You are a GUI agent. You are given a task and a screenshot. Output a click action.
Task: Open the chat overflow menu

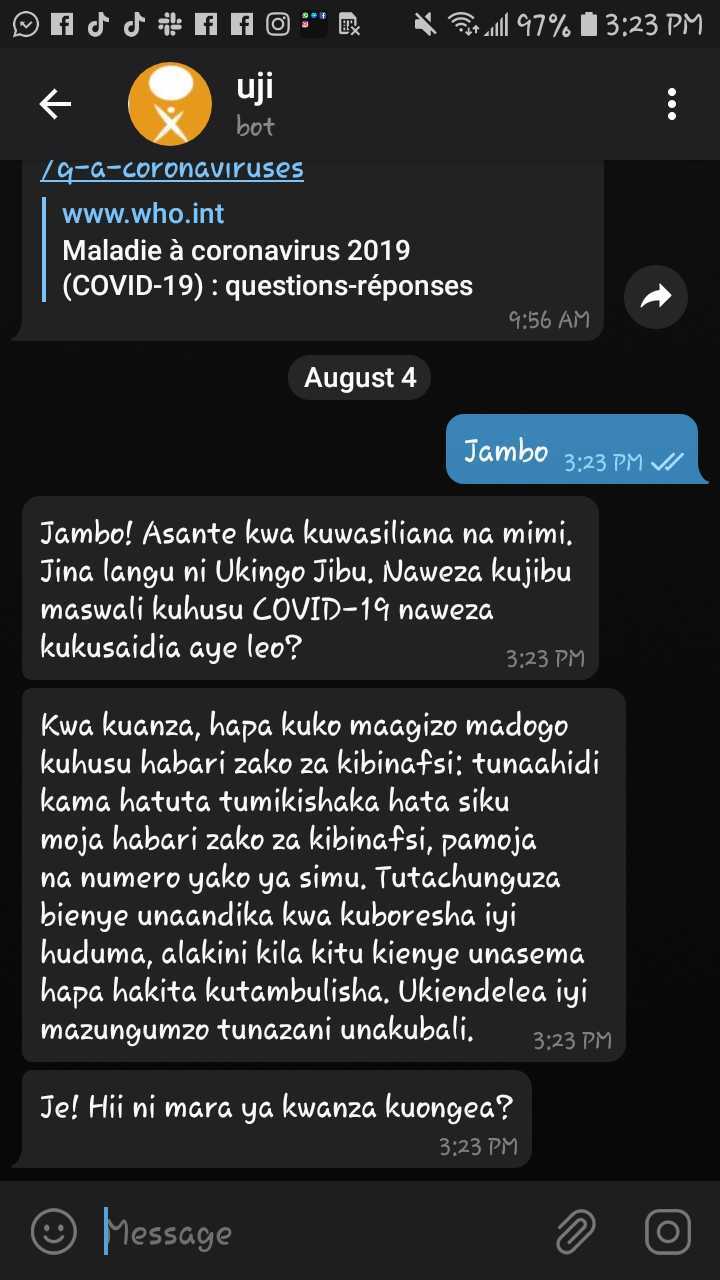[x=671, y=104]
